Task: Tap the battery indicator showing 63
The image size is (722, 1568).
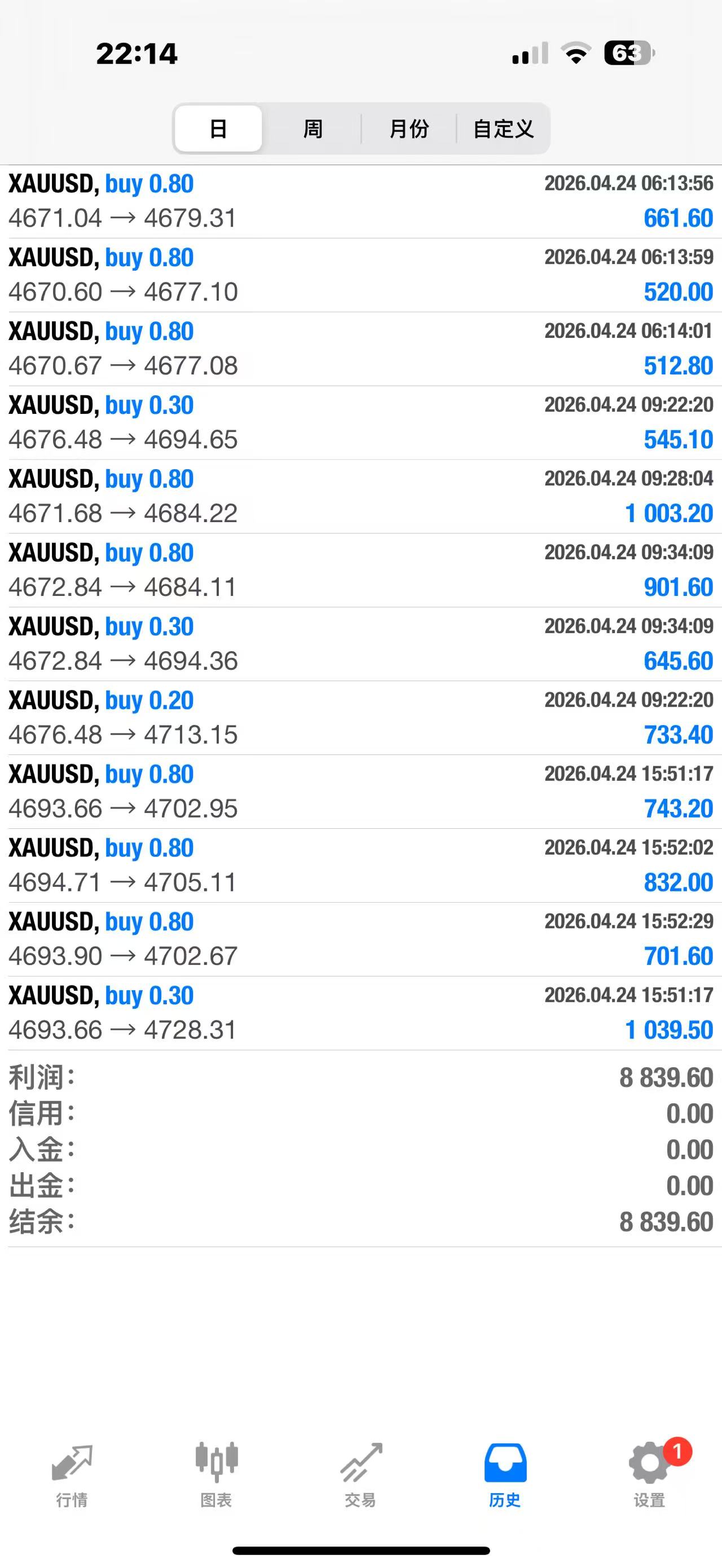Action: pos(628,54)
